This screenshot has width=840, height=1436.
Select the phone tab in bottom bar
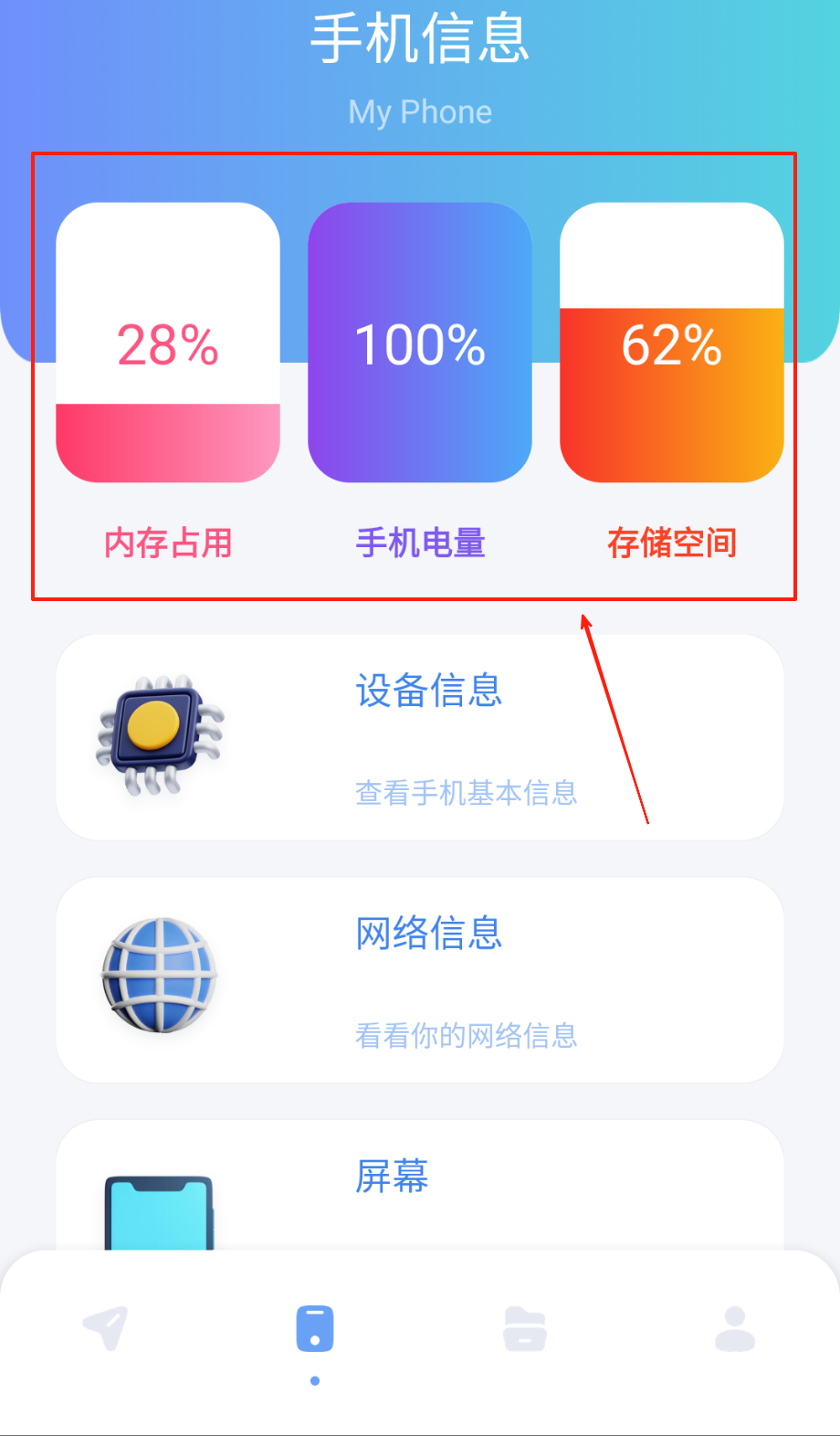pyautogui.click(x=315, y=1328)
